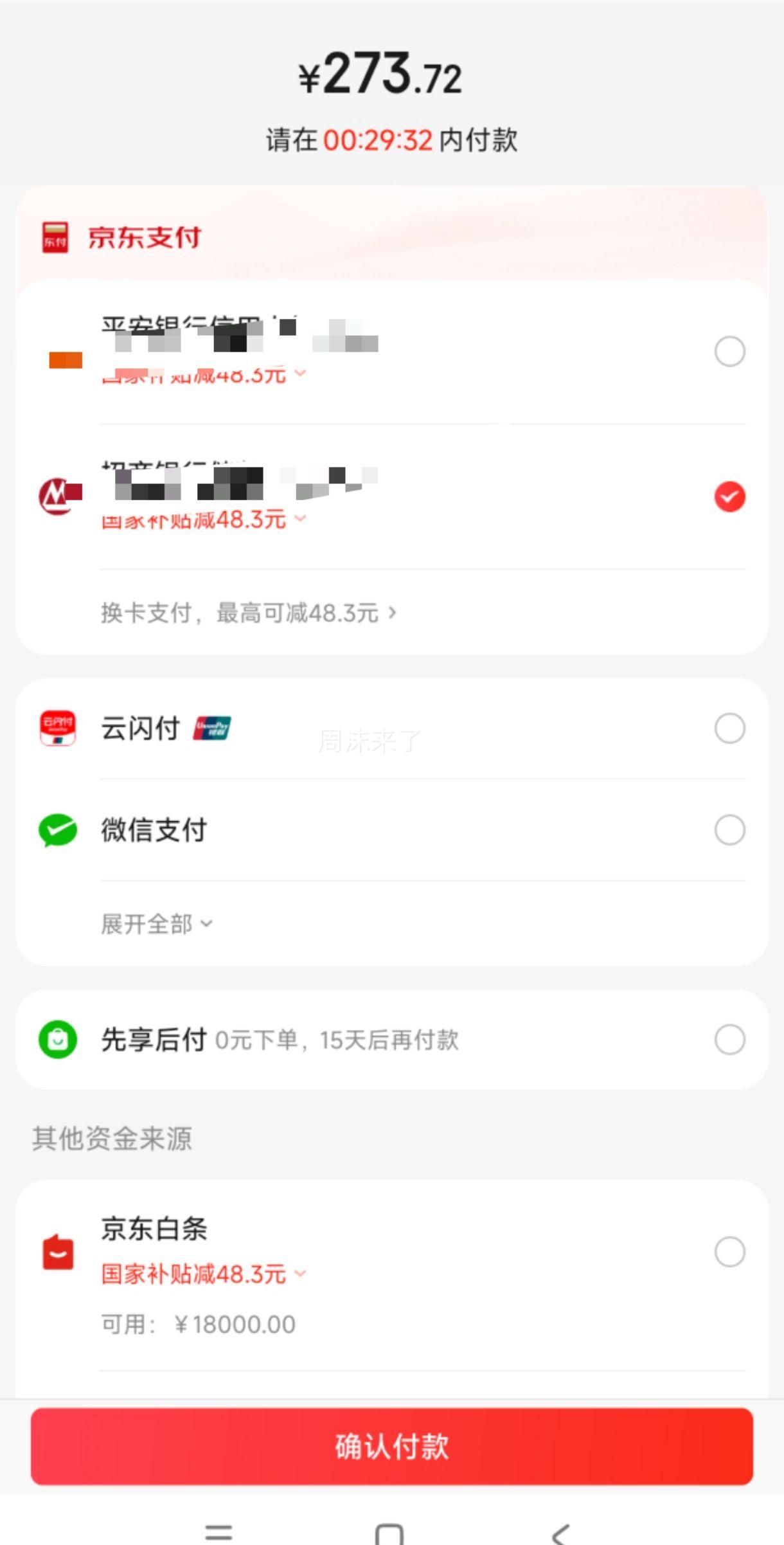The width and height of the screenshot is (784, 1545).
Task: Expand all payment methods via 展开全部
Action: (x=157, y=924)
